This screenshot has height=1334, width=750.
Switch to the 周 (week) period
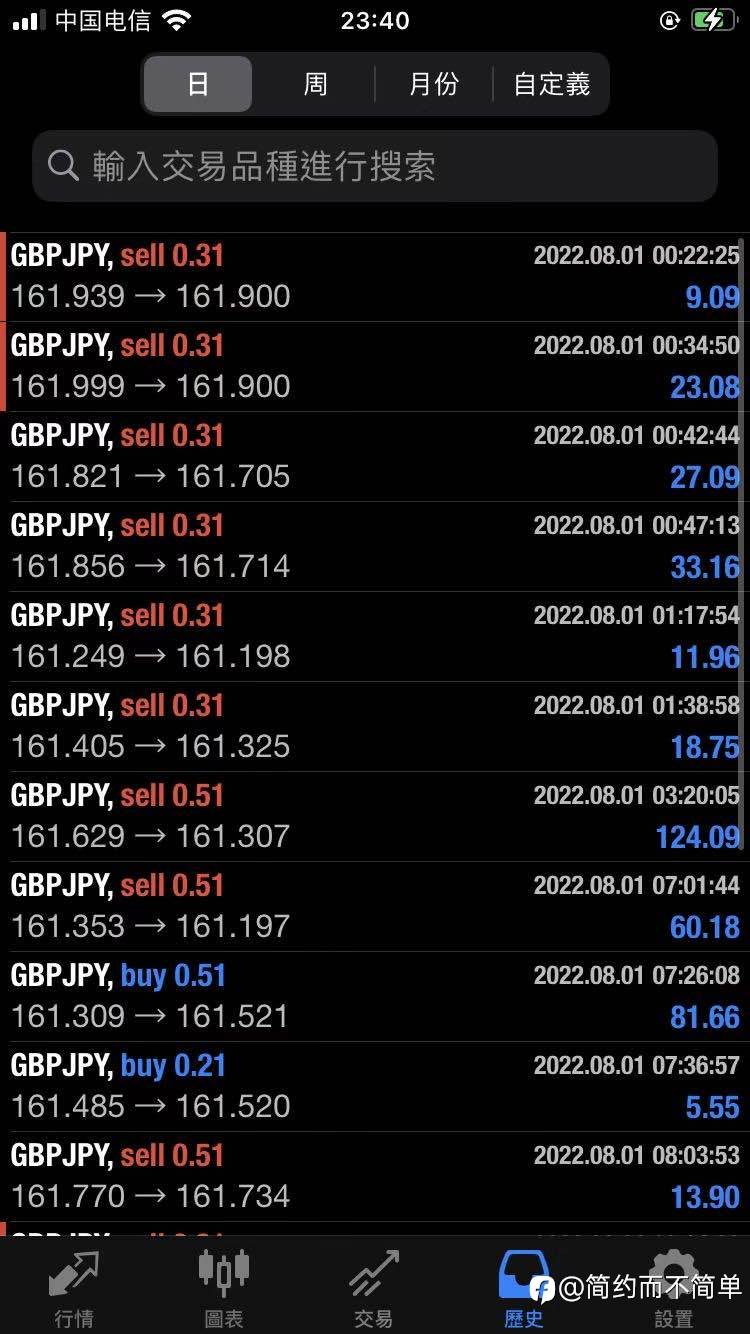tap(315, 84)
